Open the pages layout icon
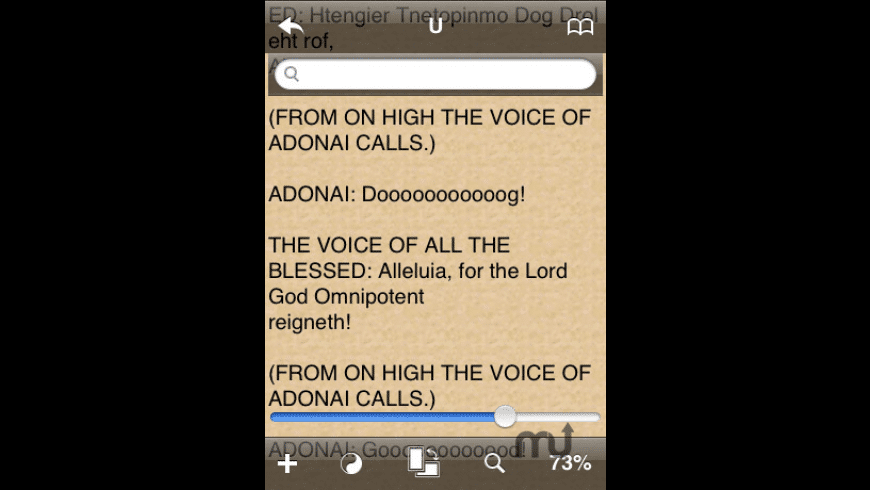This screenshot has width=870, height=490. point(423,462)
